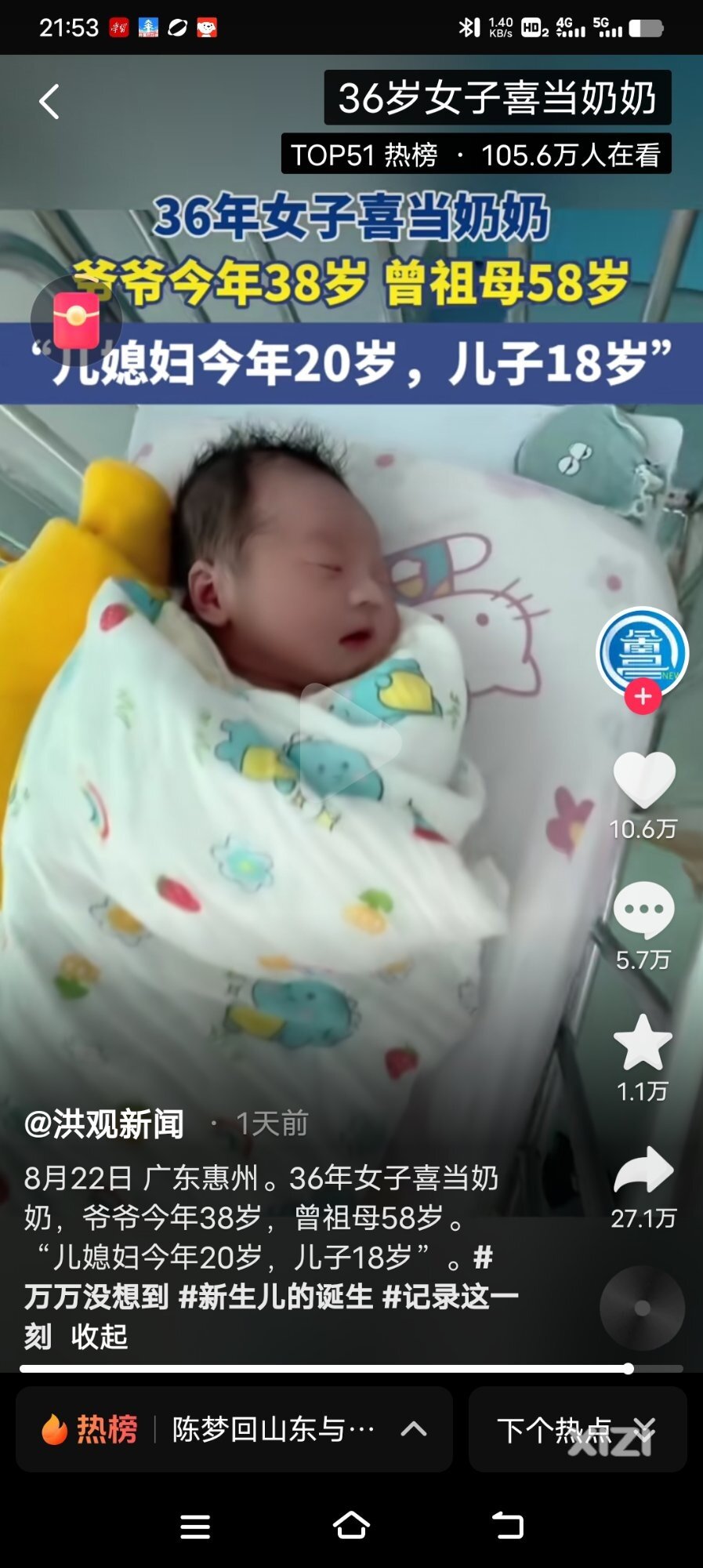Share the video via the arrow icon
This screenshot has width=703, height=1568.
click(x=643, y=1171)
